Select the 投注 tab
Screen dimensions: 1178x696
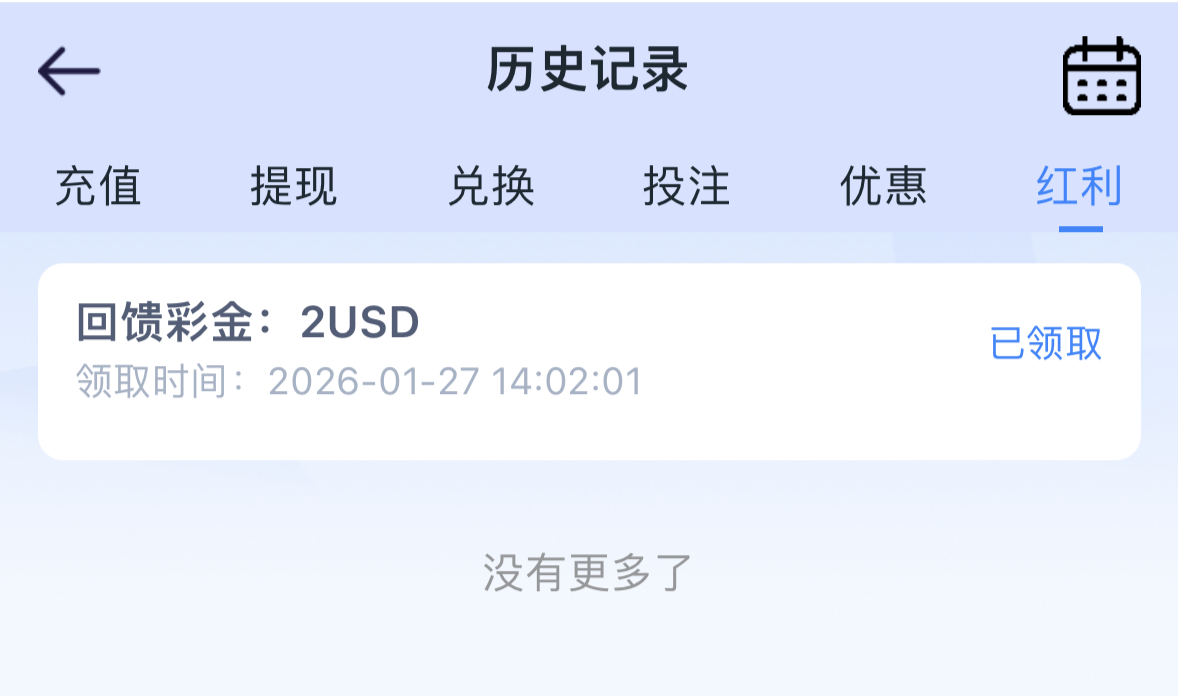pyautogui.click(x=686, y=186)
